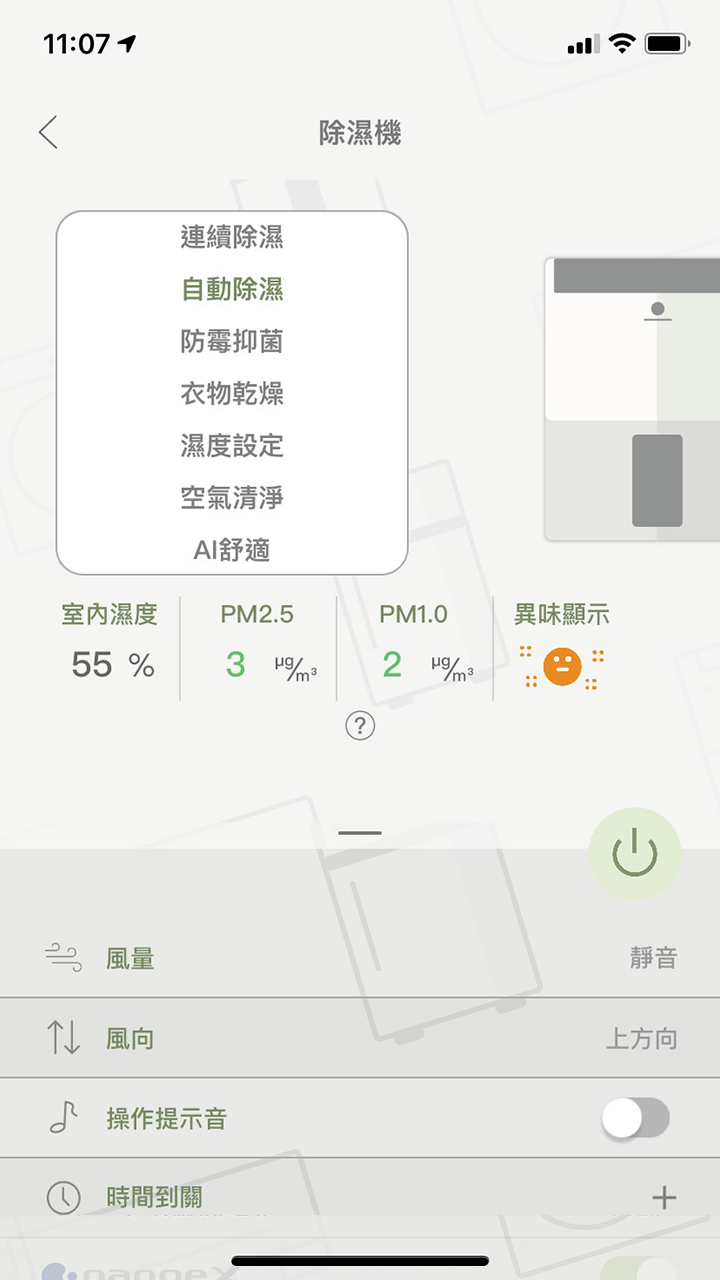Open the question mark help icon

[360, 727]
